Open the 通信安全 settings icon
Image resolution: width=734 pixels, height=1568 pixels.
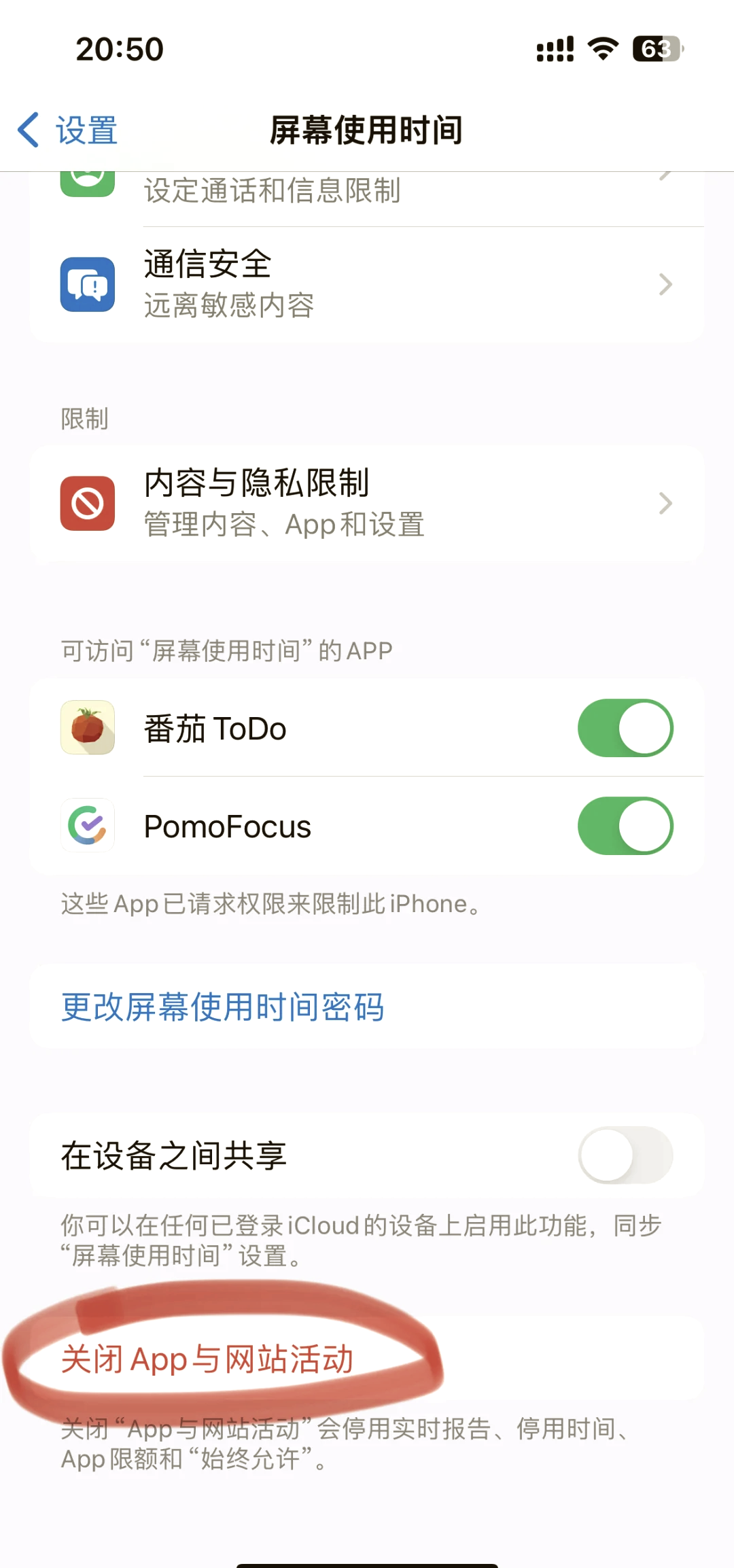[x=87, y=283]
